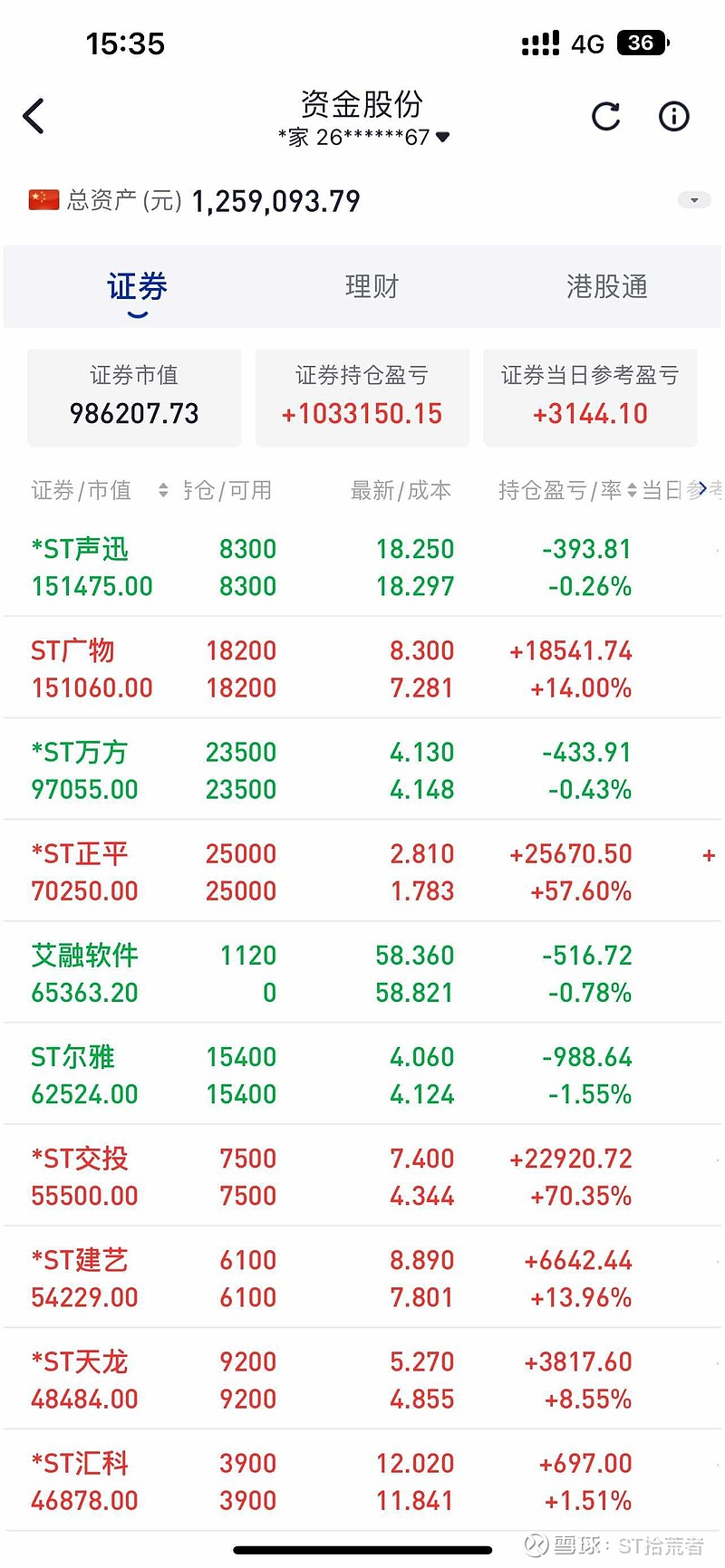The image size is (725, 1568).
Task: Sort holdings by 证券/市值 column
Action: click(x=100, y=490)
